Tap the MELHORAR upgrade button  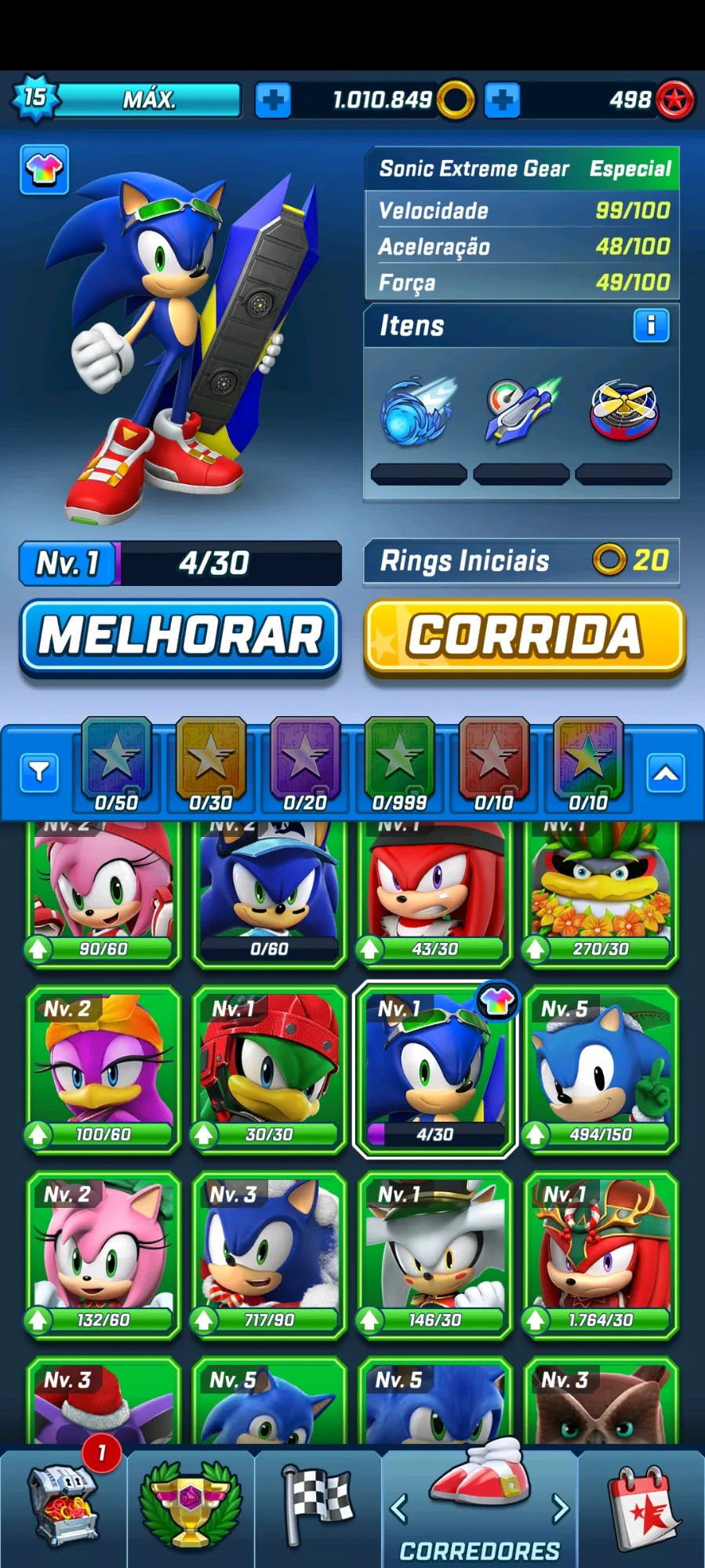180,636
